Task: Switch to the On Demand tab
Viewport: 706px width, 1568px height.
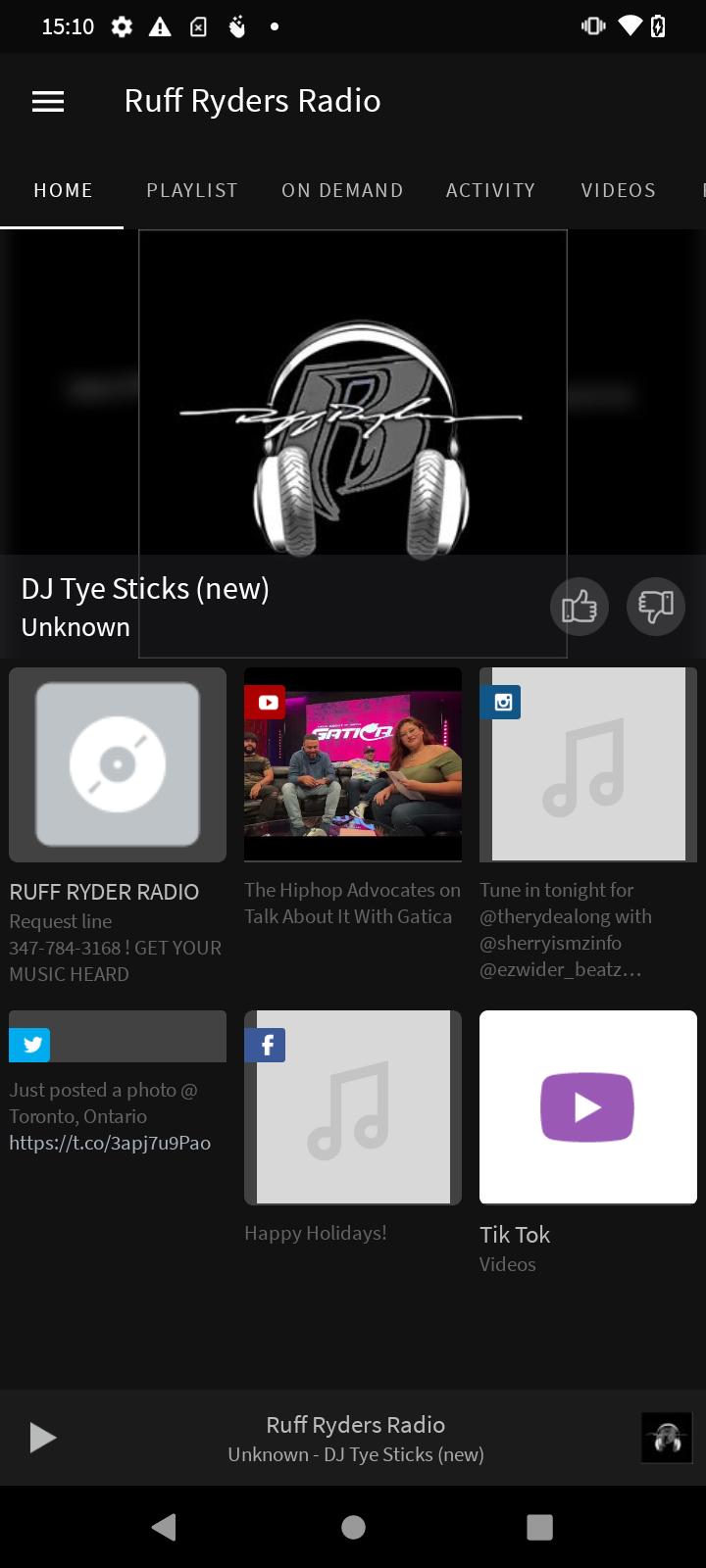Action: [x=342, y=190]
